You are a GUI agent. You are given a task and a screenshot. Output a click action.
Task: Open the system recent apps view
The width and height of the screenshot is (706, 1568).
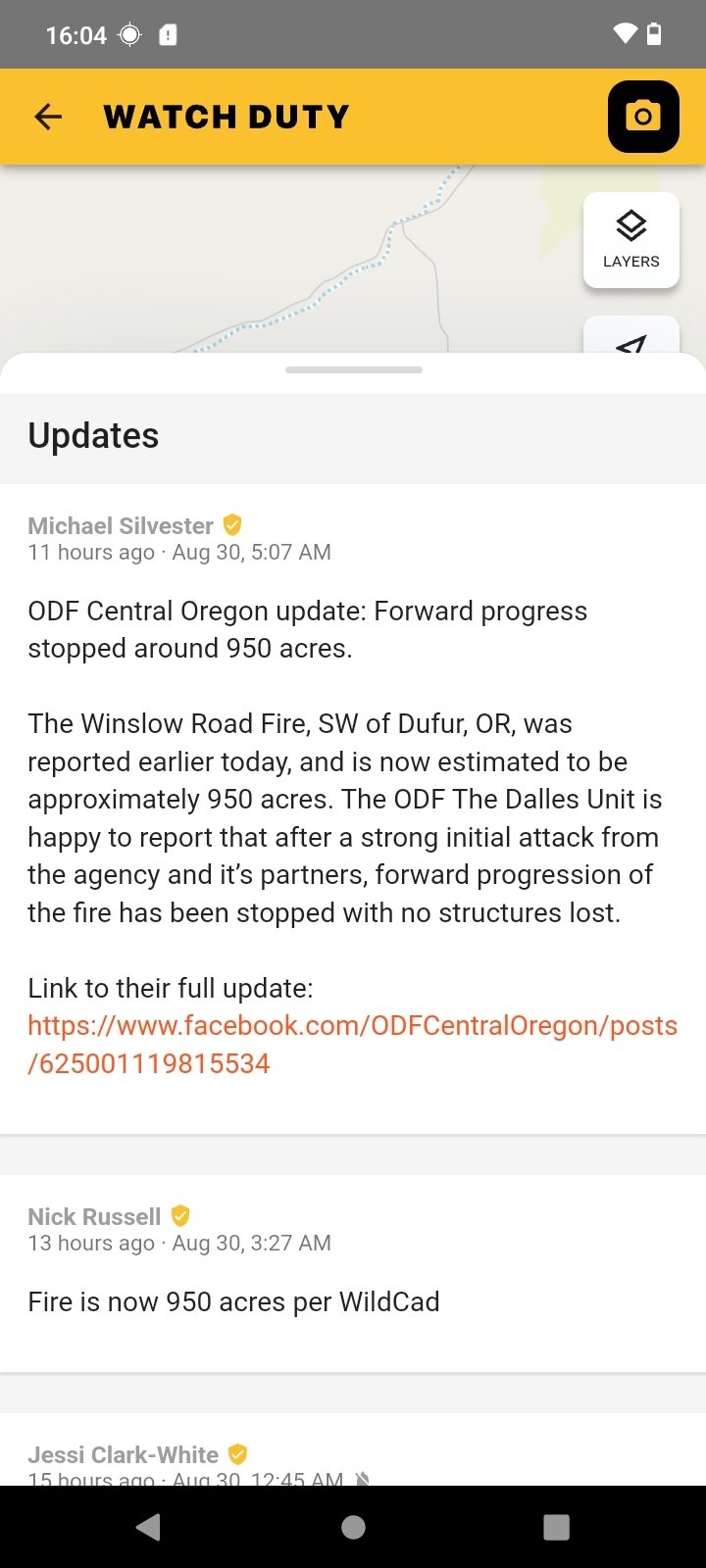pos(556,1527)
